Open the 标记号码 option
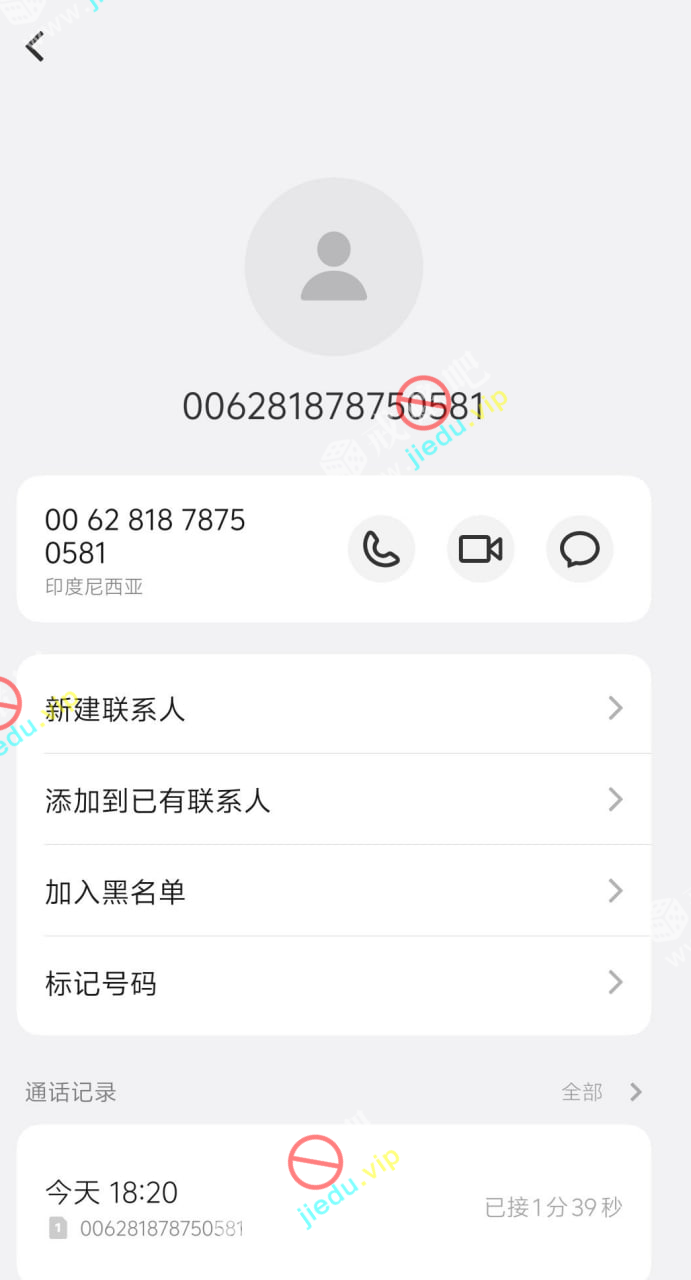Viewport: 691px width, 1280px height. tap(334, 983)
